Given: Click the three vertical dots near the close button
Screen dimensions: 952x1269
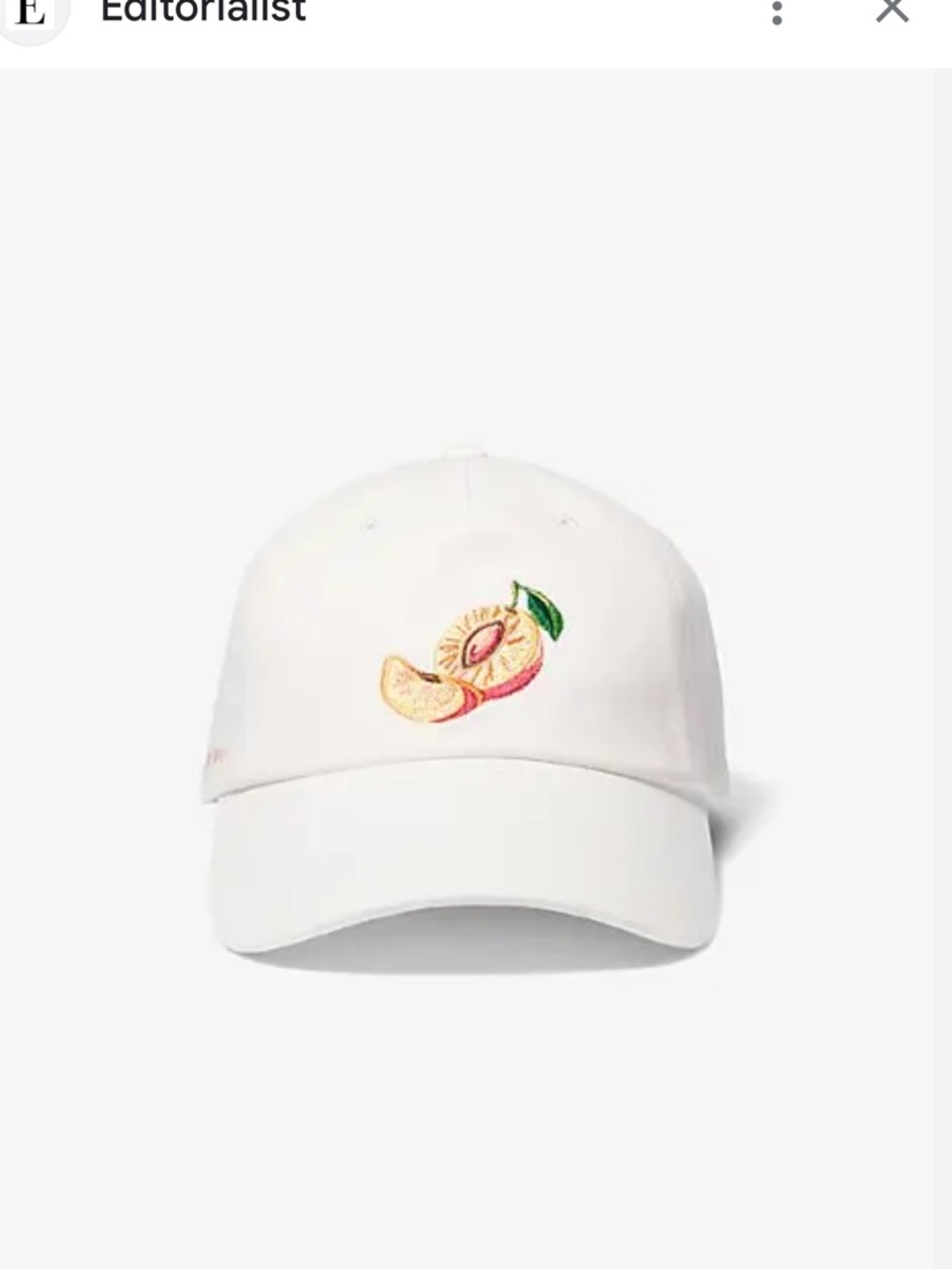Looking at the screenshot, I should (x=779, y=12).
